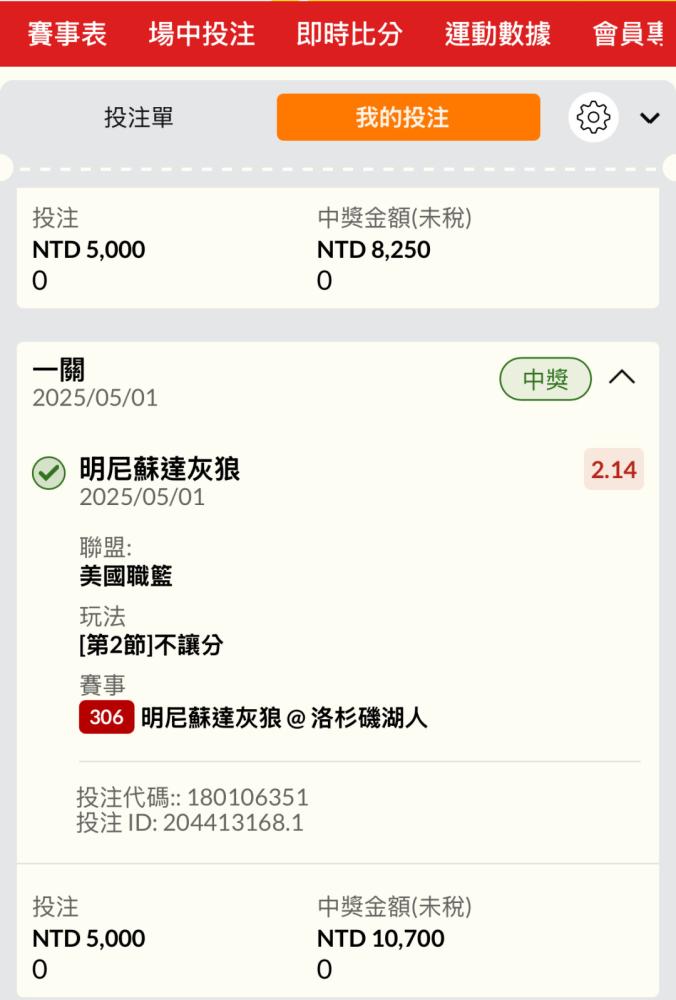Select 我的投注 tab
The image size is (676, 1000).
[408, 117]
